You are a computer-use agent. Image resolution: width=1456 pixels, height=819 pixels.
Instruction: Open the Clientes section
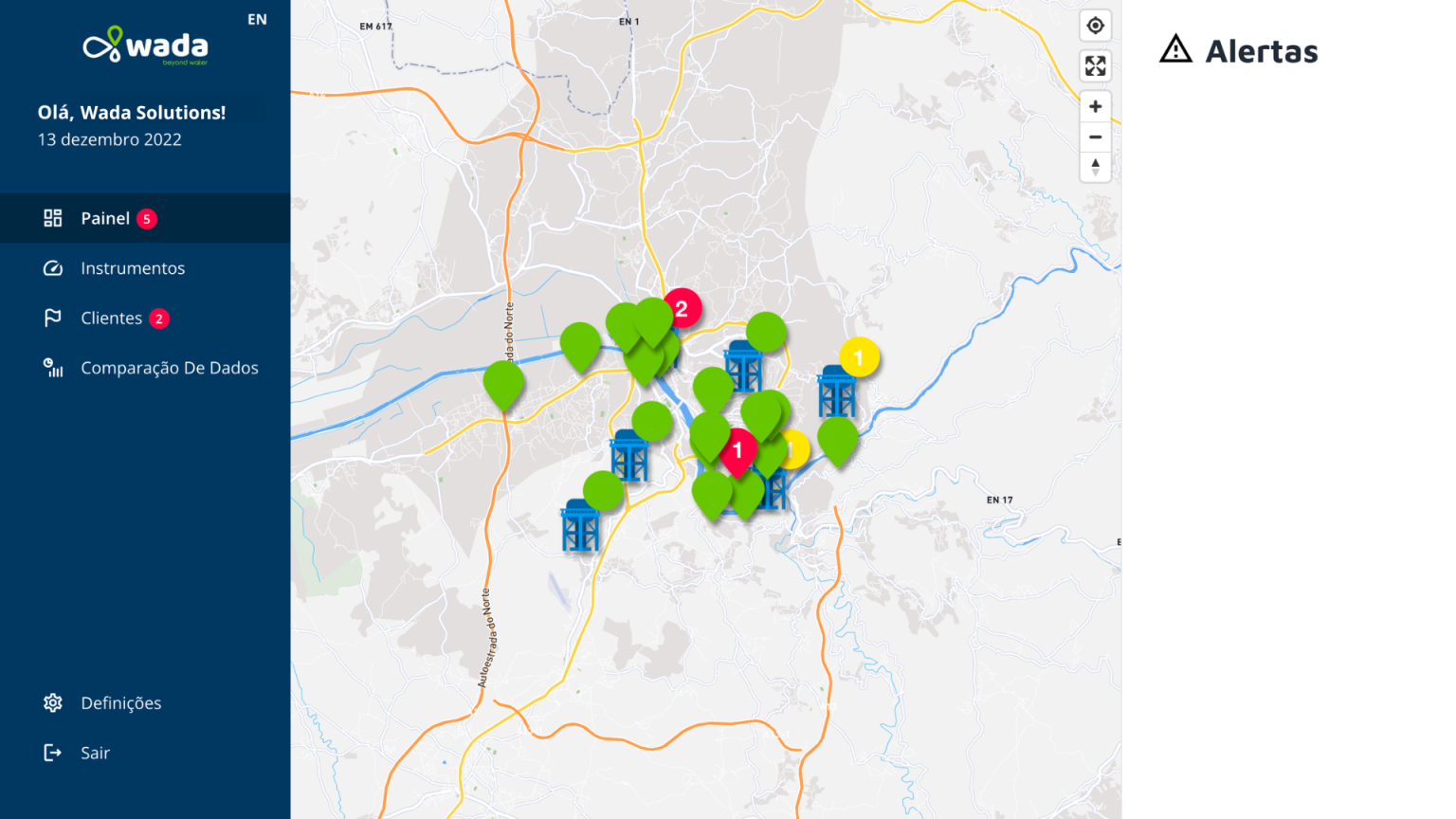[x=111, y=318]
